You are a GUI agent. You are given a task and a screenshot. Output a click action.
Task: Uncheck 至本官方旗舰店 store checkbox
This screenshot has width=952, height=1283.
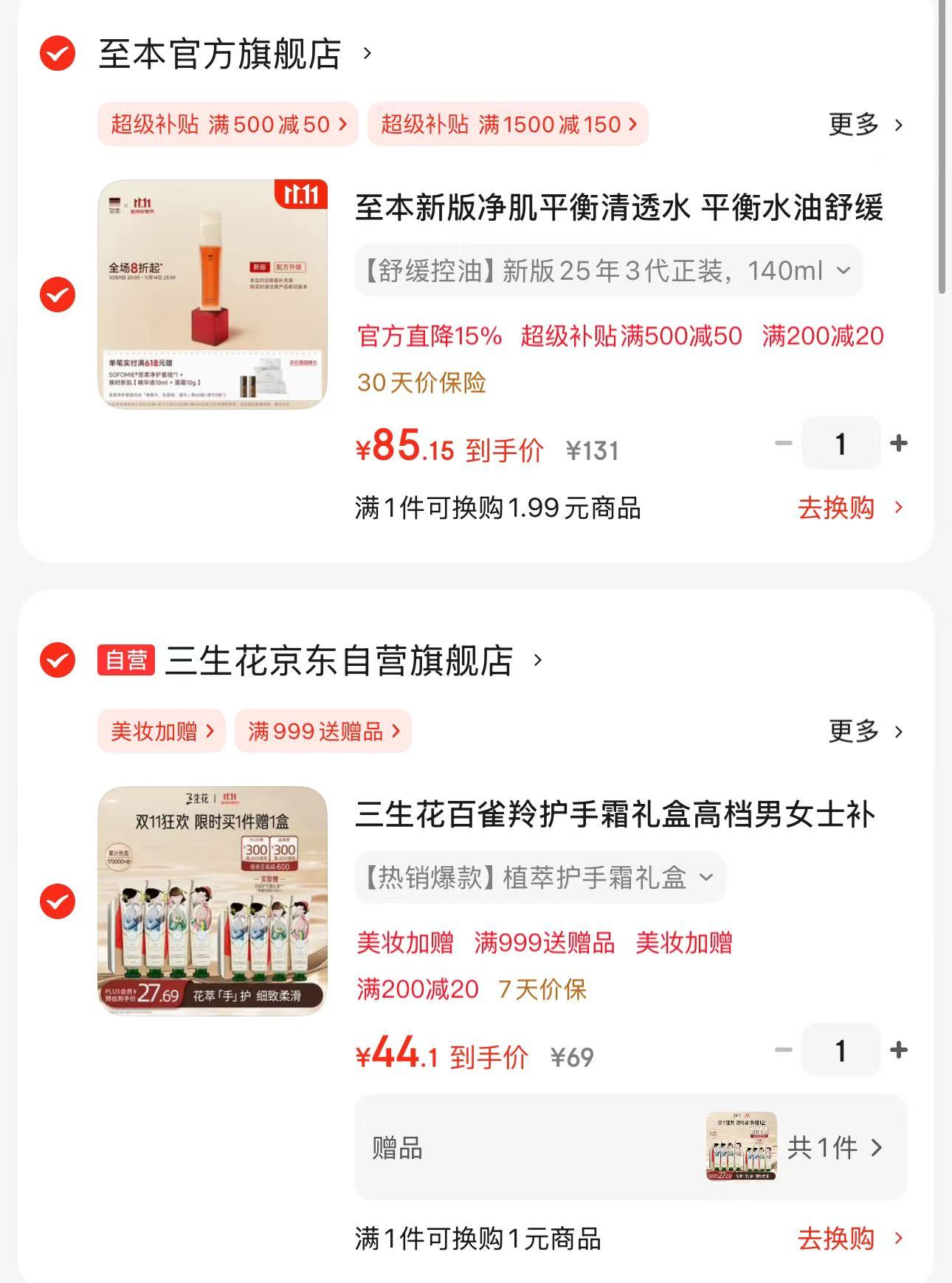[58, 54]
